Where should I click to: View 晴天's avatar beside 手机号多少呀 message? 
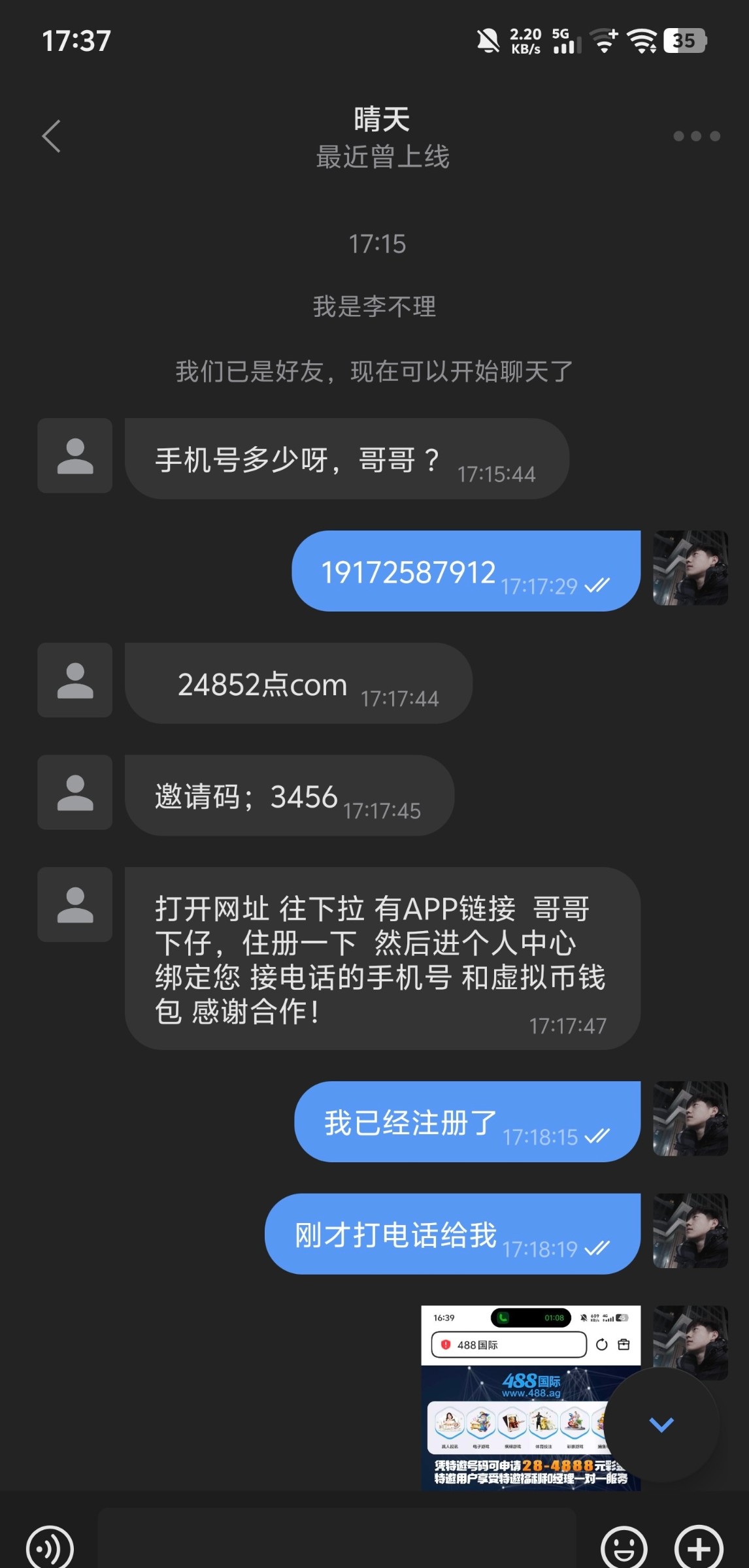point(75,455)
